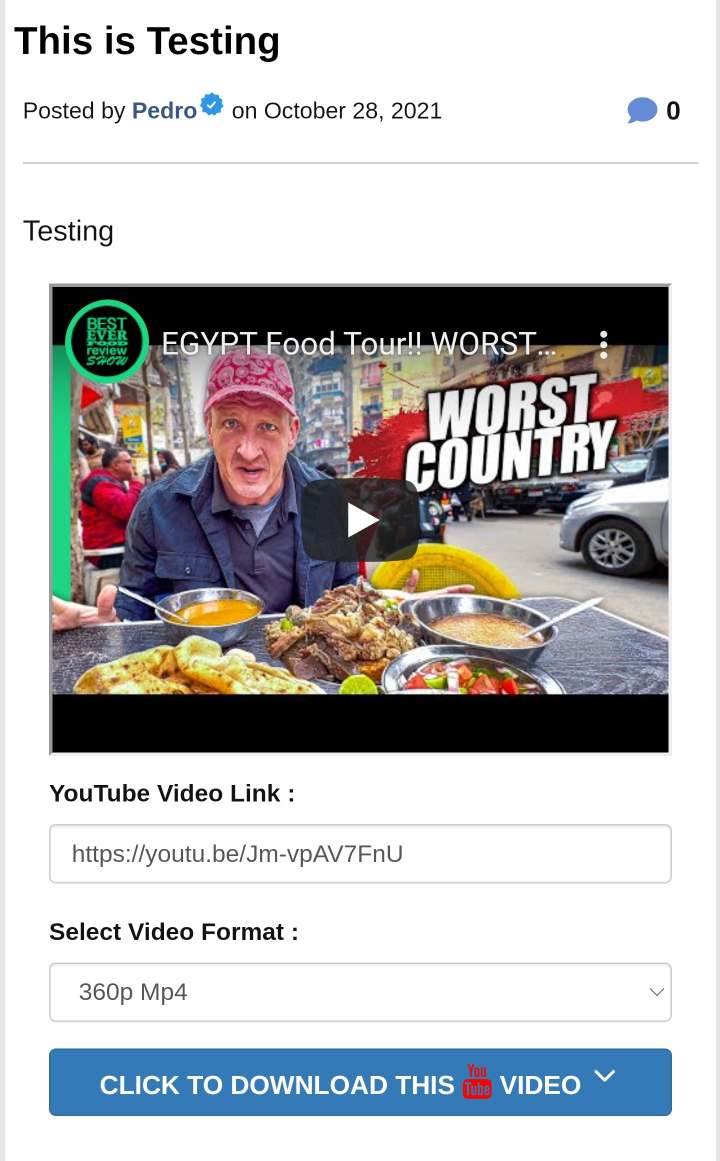Focus the YouTube Video Link field
720x1161 pixels.
pyautogui.click(x=360, y=854)
